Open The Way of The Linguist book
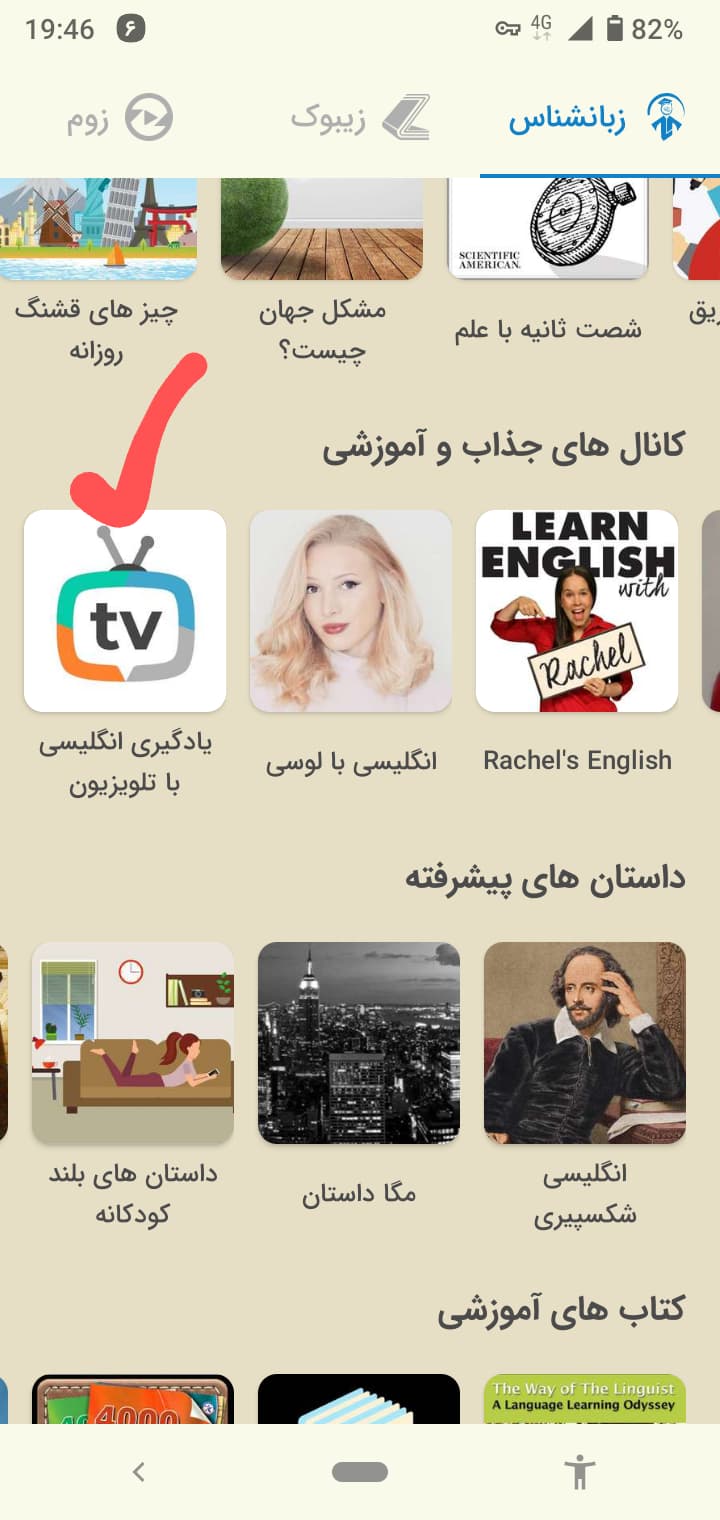 pos(585,1399)
